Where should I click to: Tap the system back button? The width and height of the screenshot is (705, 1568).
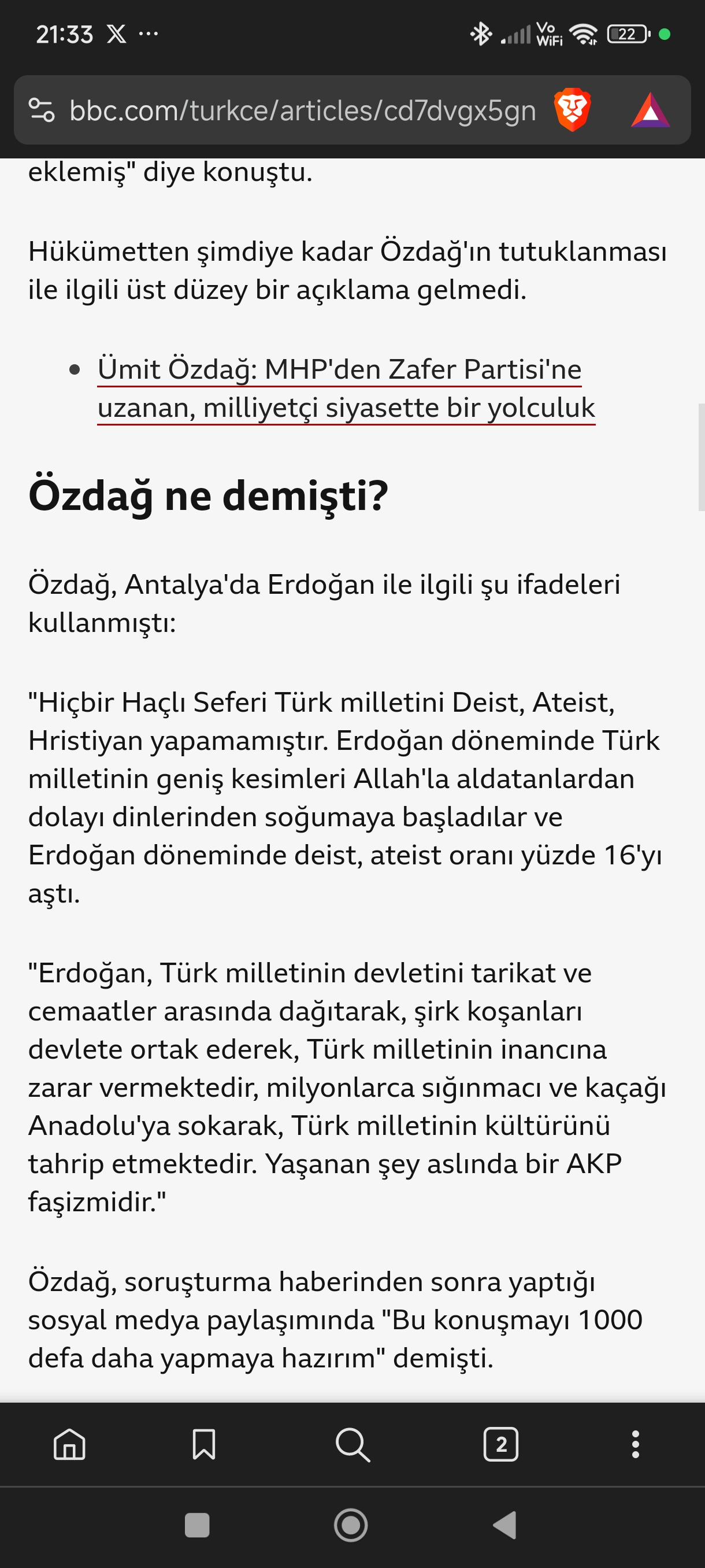click(x=505, y=1525)
